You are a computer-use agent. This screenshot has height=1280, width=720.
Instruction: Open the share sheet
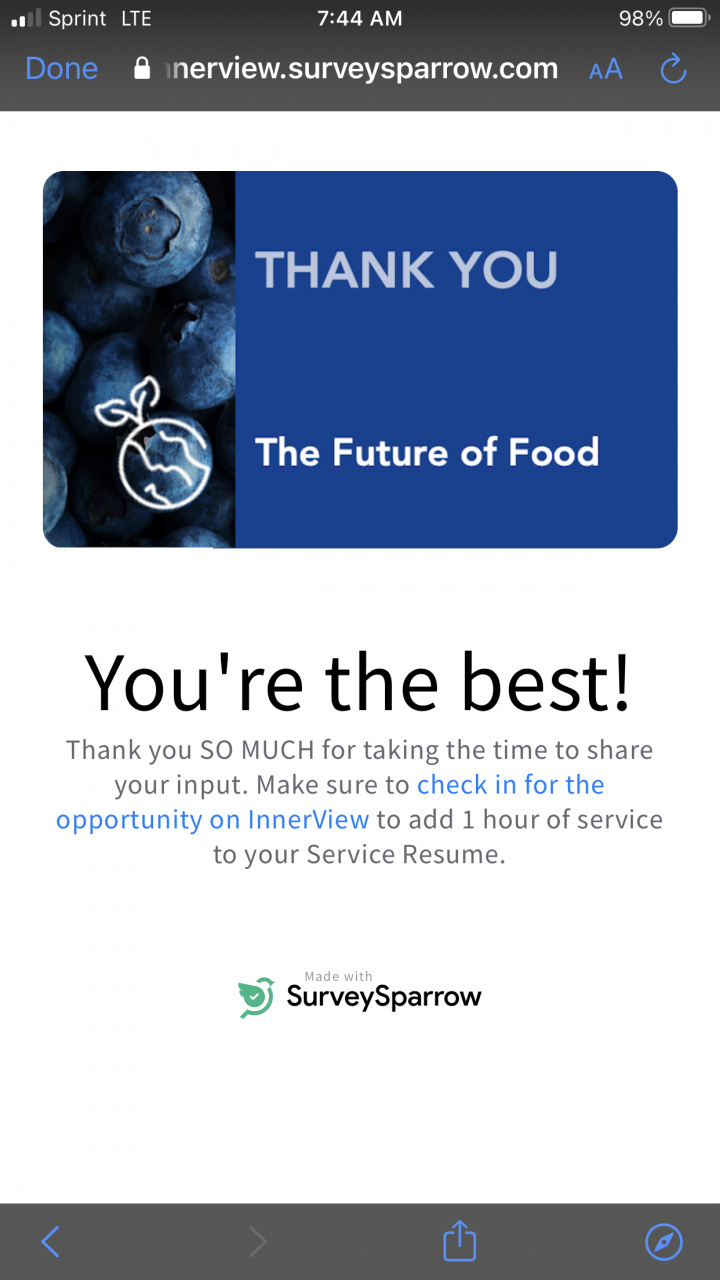tap(459, 1242)
